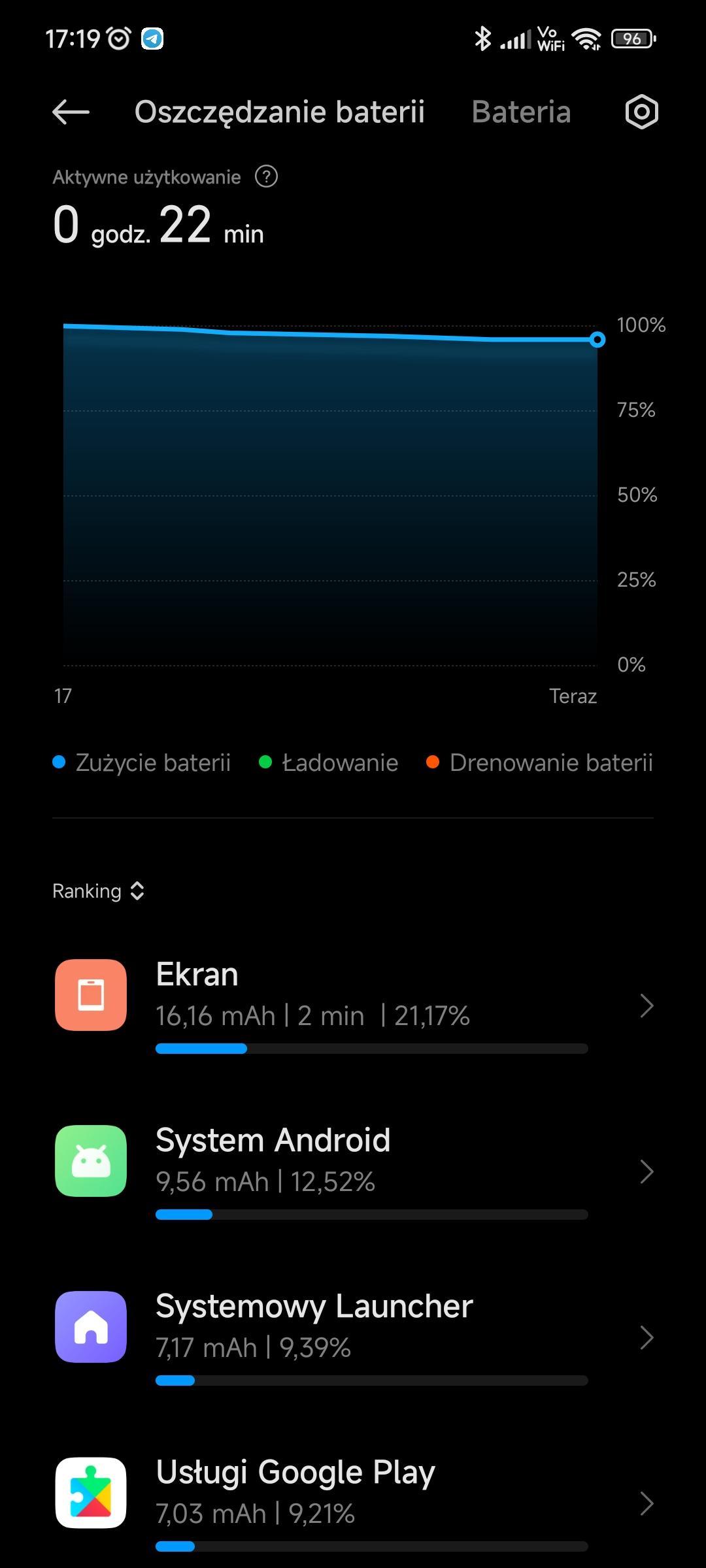Open Usługi Google Play usage details
The width and height of the screenshot is (706, 1568).
[353, 1503]
